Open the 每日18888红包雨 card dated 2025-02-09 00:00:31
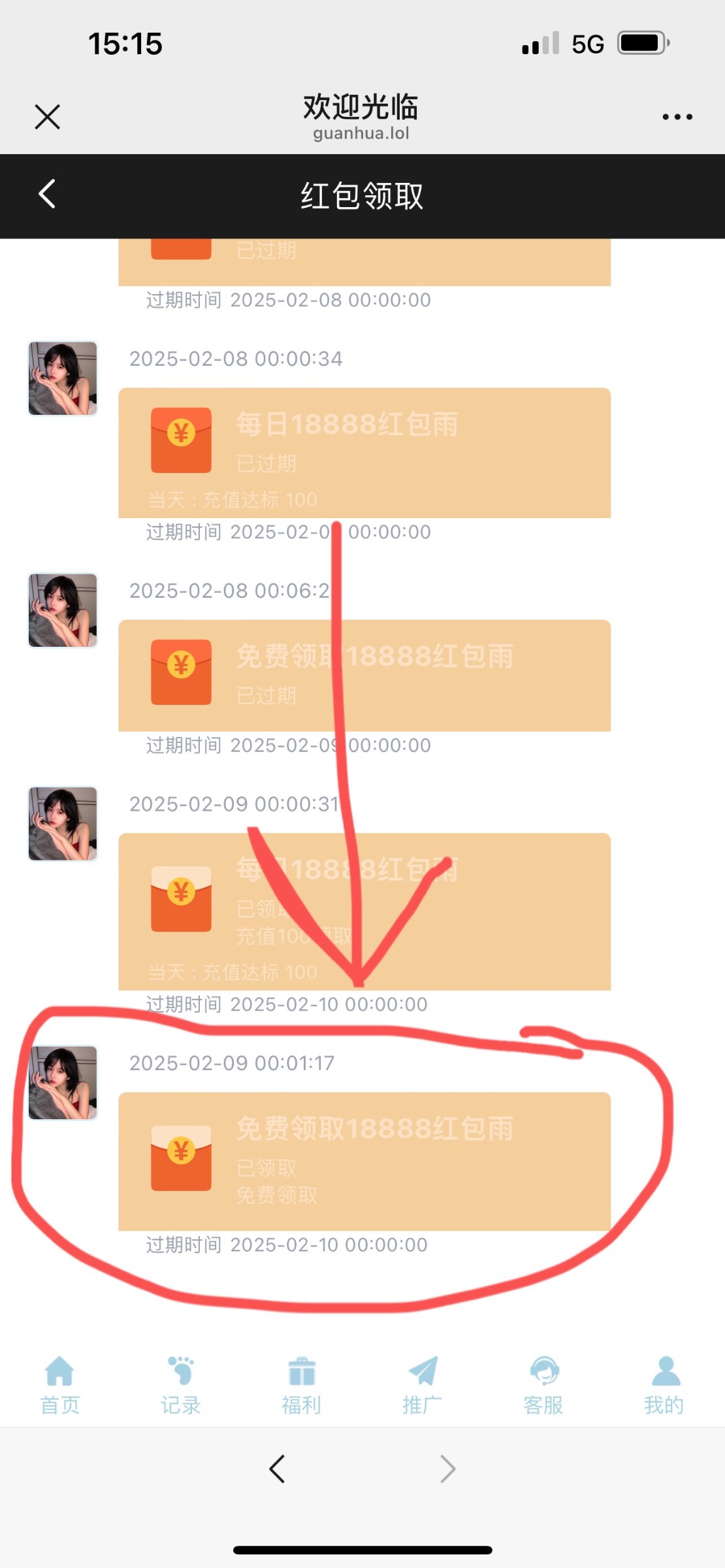Viewport: 725px width, 1568px height. pyautogui.click(x=364, y=911)
